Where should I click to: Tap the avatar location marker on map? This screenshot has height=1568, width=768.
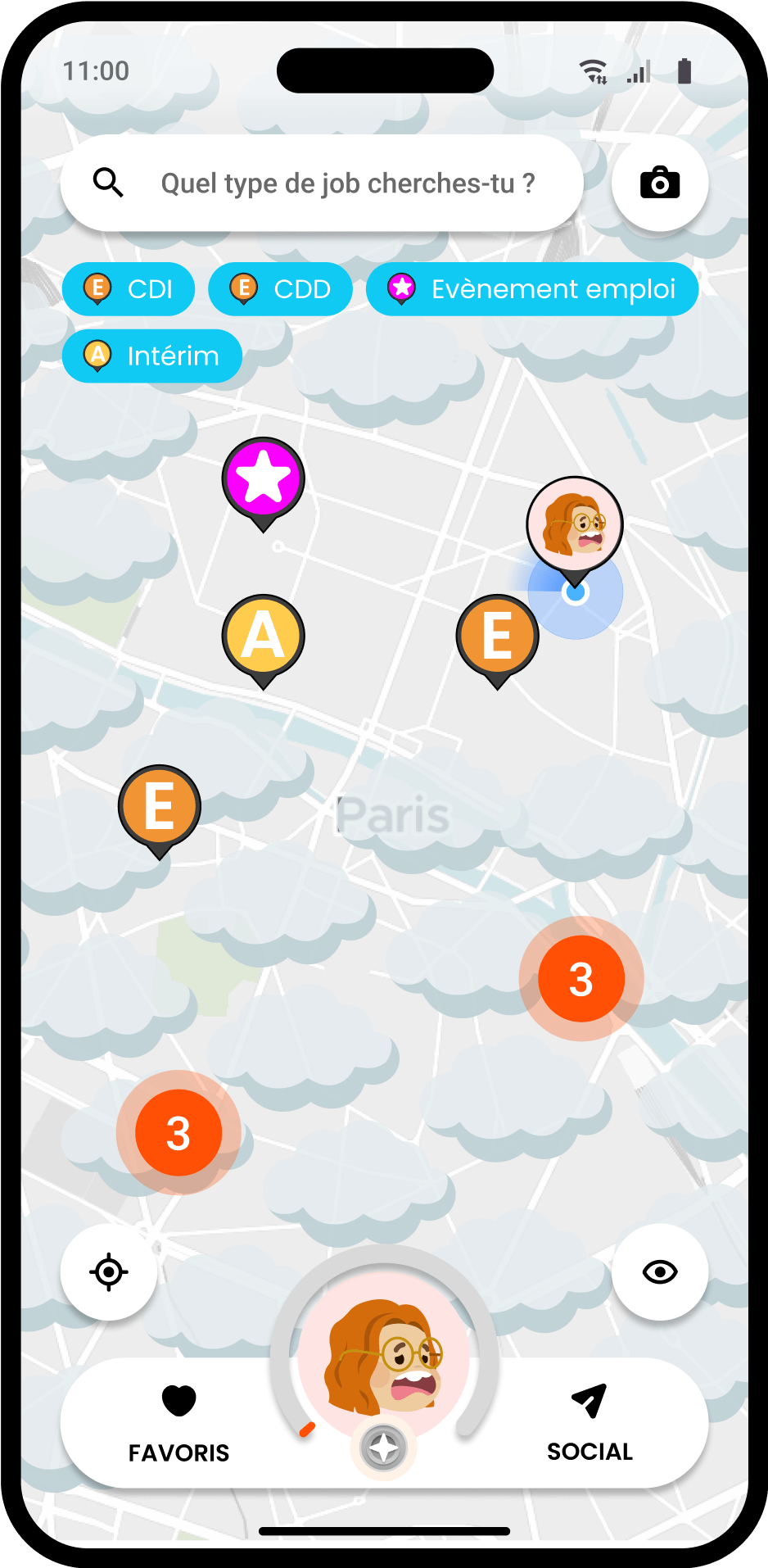[575, 525]
